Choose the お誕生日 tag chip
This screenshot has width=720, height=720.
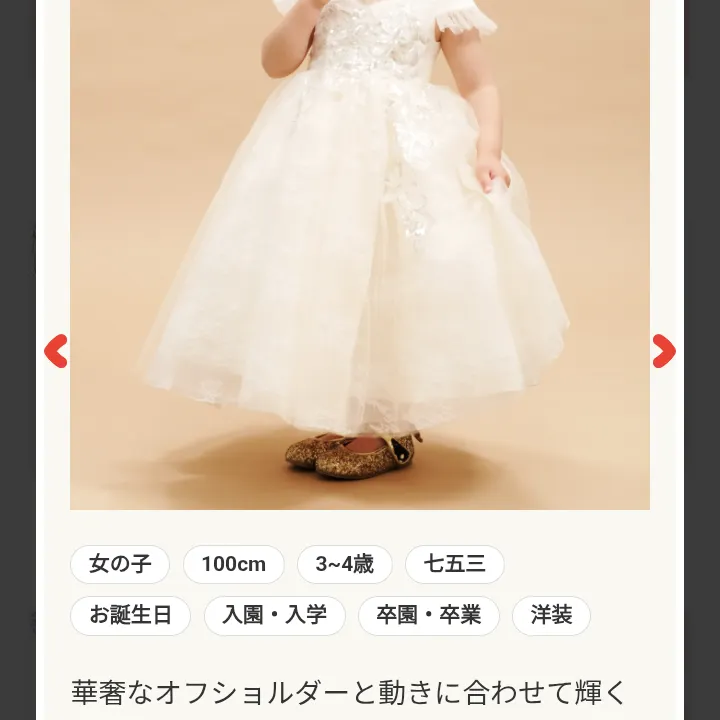pyautogui.click(x=130, y=615)
